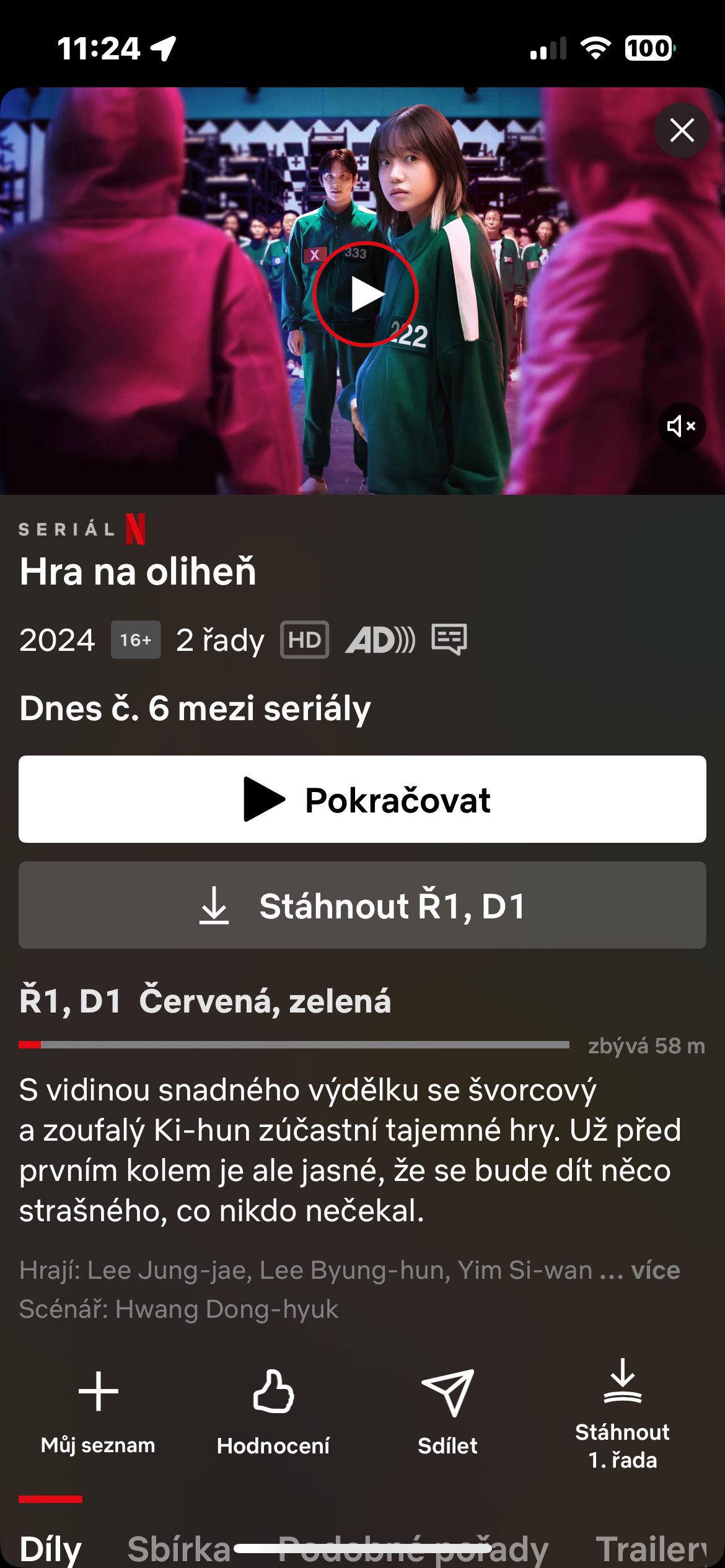Screen dimensions: 725x1568
Task: Unmute the preview sound
Action: [x=681, y=426]
